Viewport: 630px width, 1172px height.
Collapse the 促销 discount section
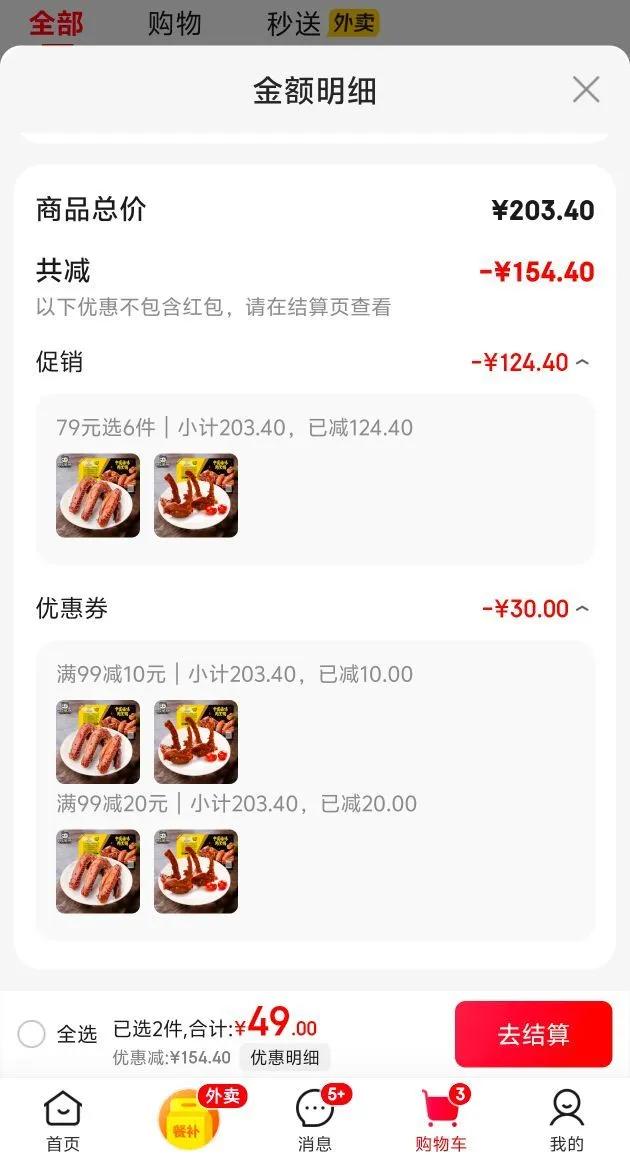pyautogui.click(x=582, y=362)
